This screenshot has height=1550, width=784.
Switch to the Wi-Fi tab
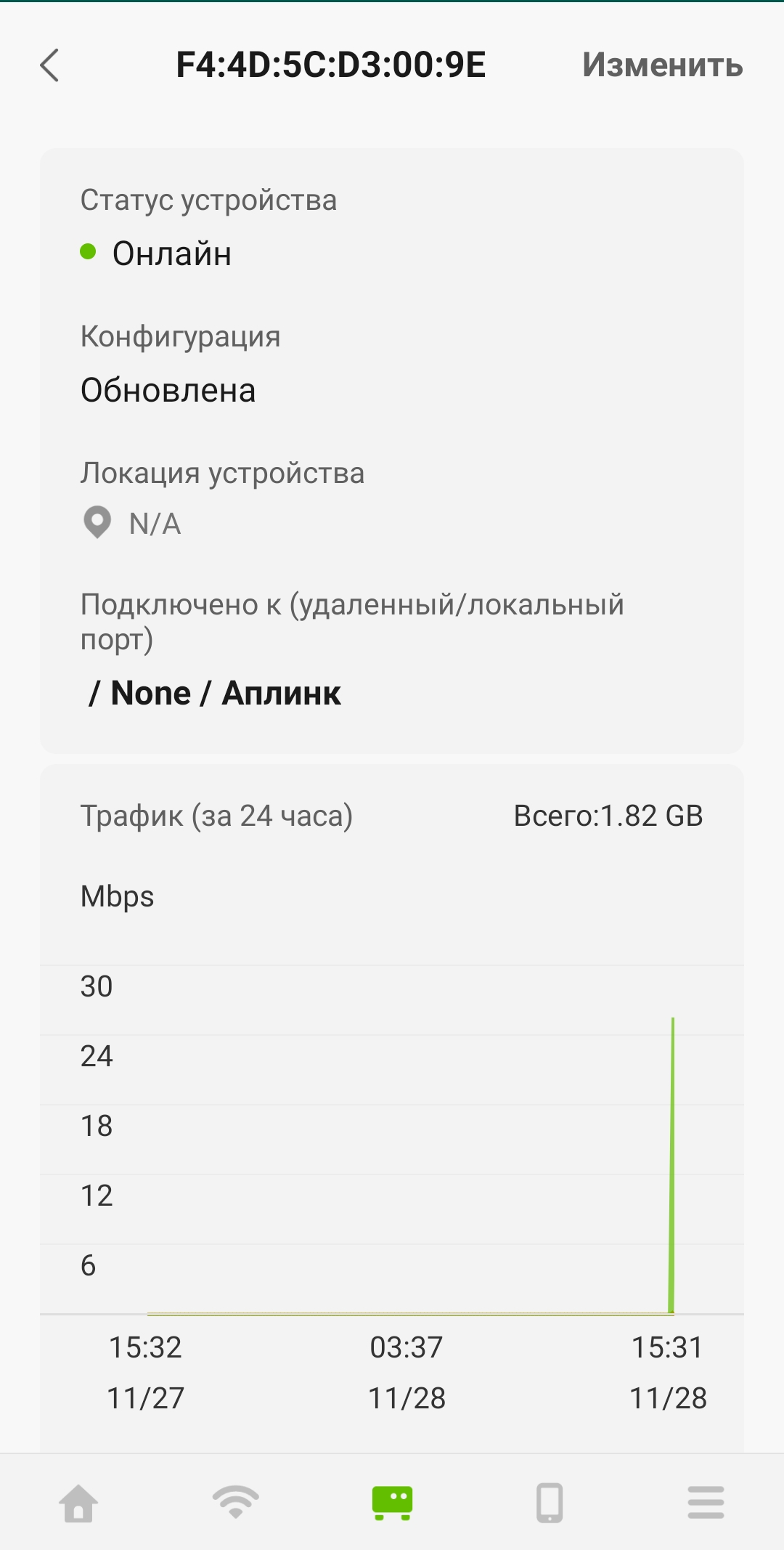235,1502
